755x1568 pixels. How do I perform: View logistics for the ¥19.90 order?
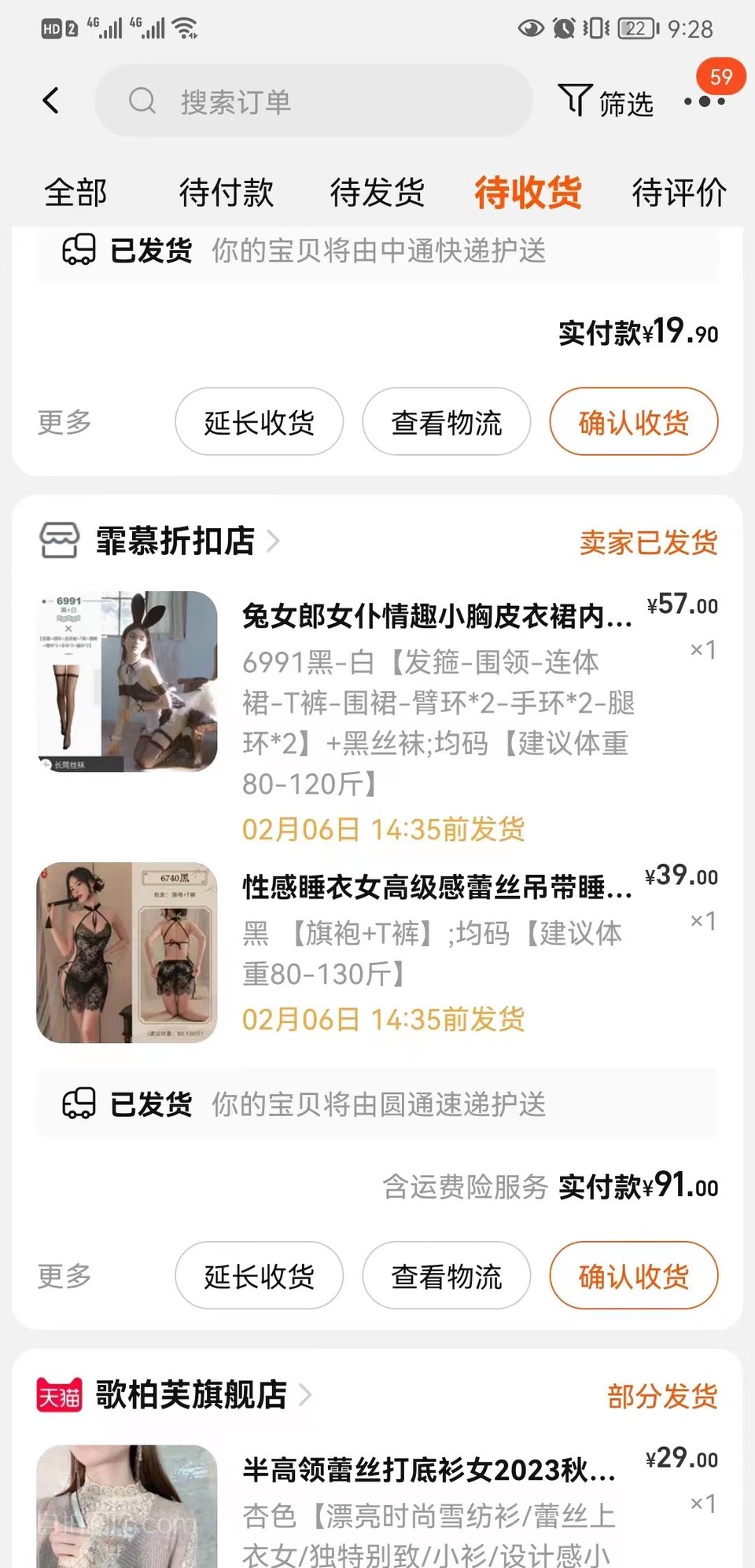tap(446, 422)
